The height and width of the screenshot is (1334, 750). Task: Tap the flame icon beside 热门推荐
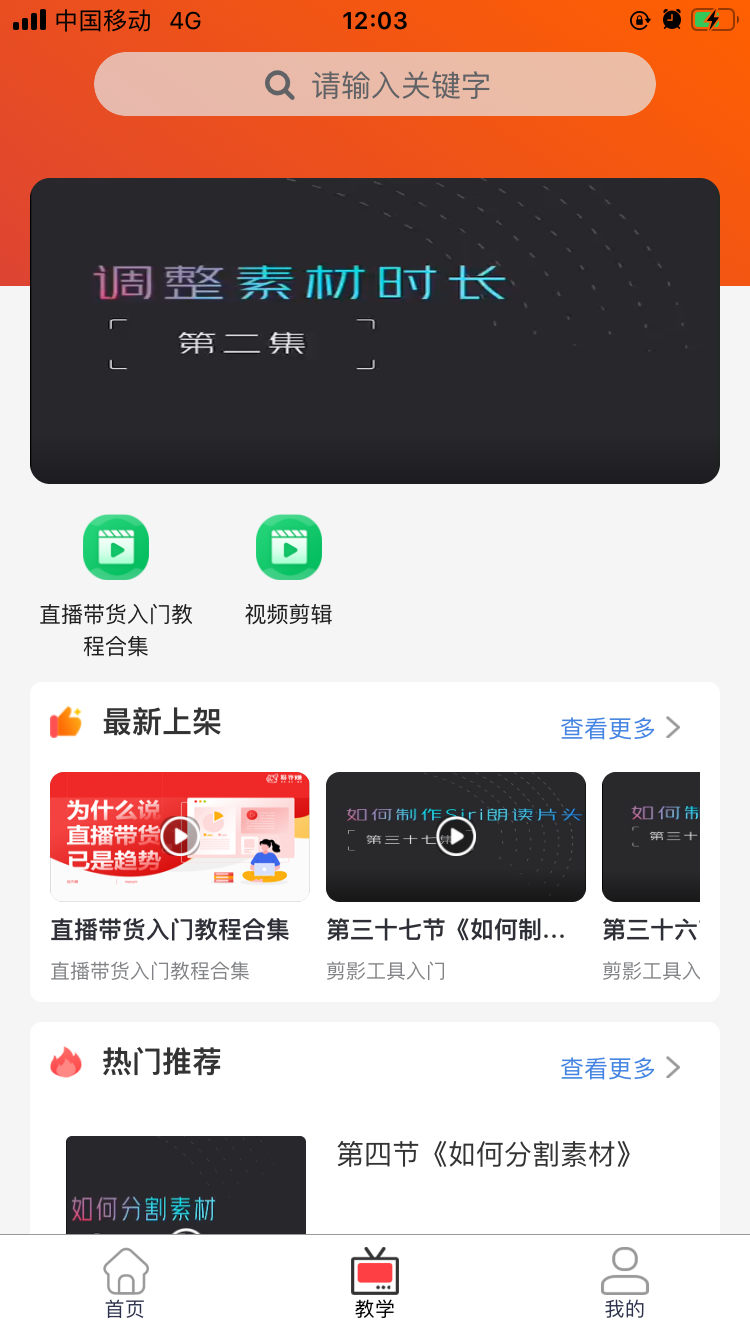(65, 1062)
